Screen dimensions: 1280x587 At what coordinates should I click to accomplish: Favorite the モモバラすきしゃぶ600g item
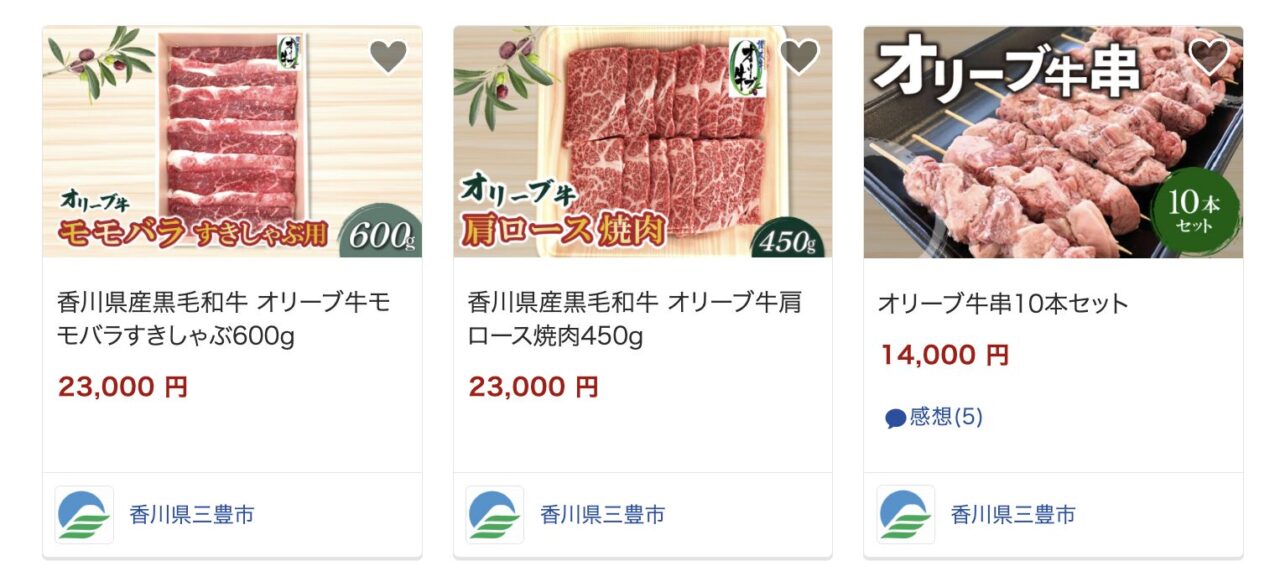pos(388,57)
